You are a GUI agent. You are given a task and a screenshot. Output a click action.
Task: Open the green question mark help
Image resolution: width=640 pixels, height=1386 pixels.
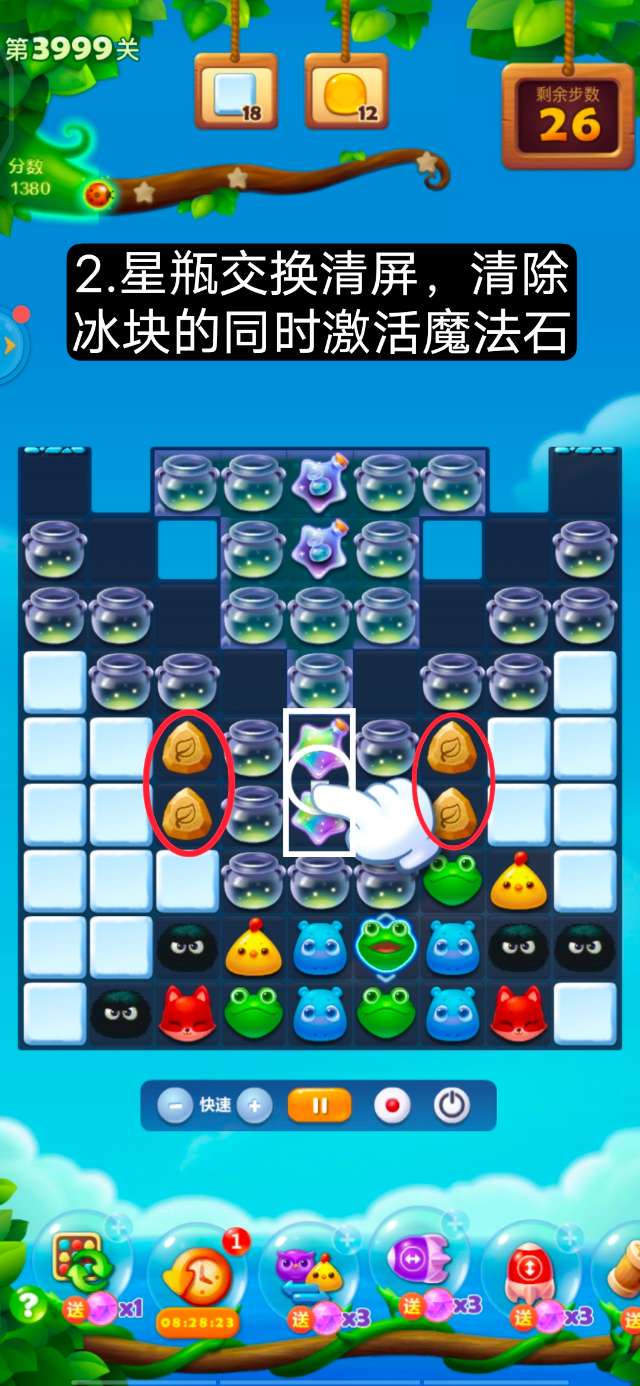pos(28,1304)
